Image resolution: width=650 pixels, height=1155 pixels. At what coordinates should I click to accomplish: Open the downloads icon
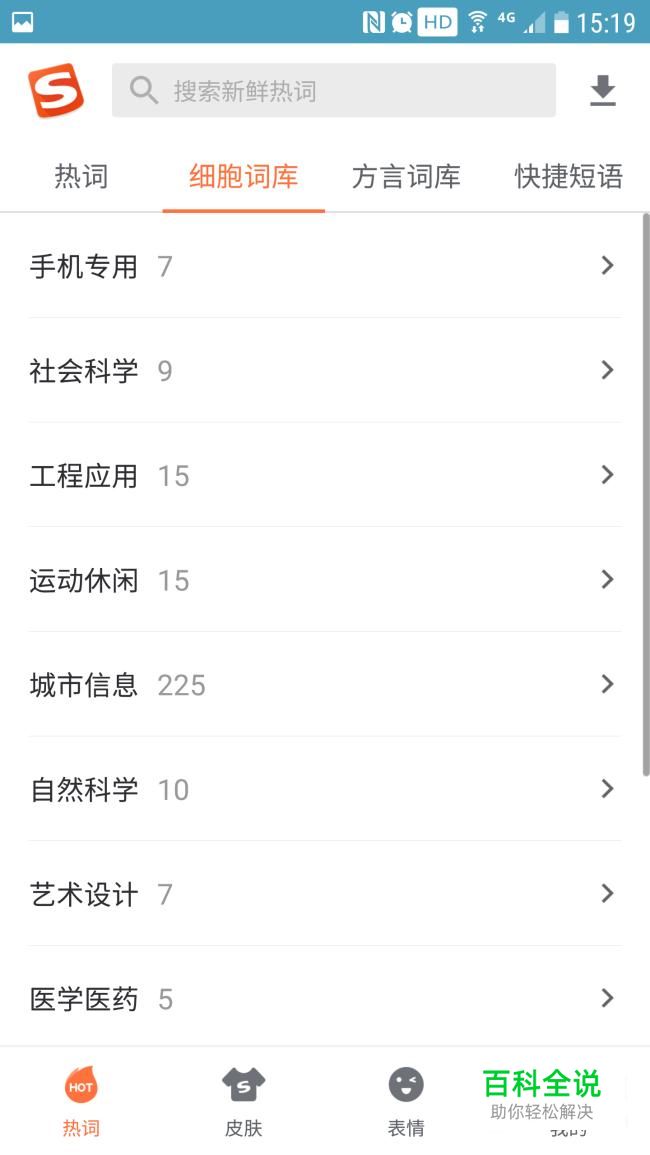click(603, 91)
